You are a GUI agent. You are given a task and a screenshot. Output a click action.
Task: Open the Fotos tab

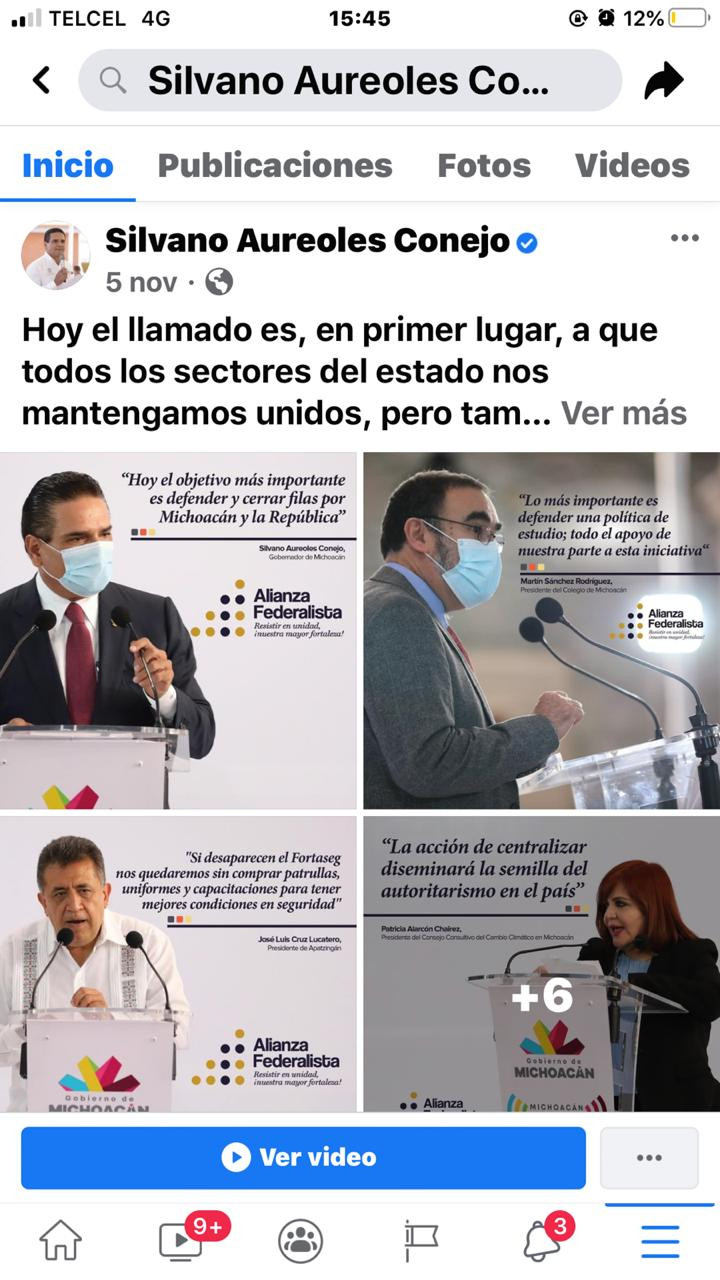pyautogui.click(x=484, y=165)
